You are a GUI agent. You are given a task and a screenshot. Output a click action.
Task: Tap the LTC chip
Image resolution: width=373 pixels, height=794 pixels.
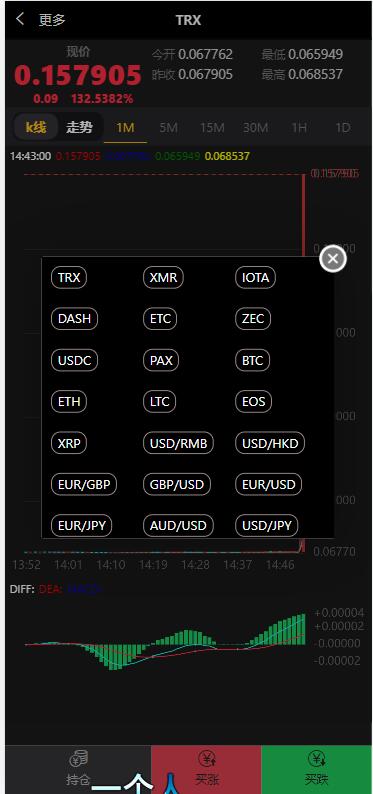tap(159, 402)
